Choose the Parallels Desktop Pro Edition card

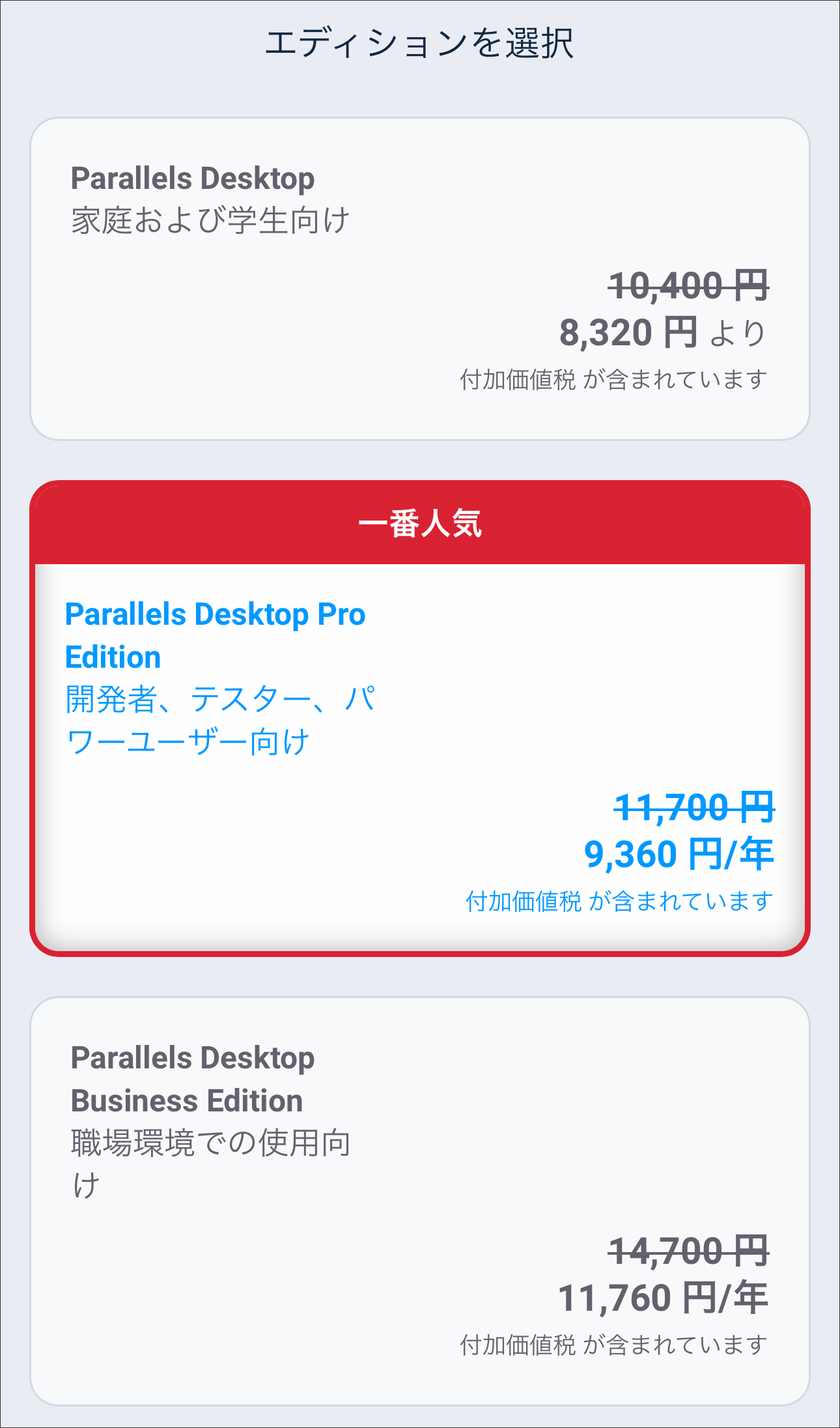pos(420,719)
